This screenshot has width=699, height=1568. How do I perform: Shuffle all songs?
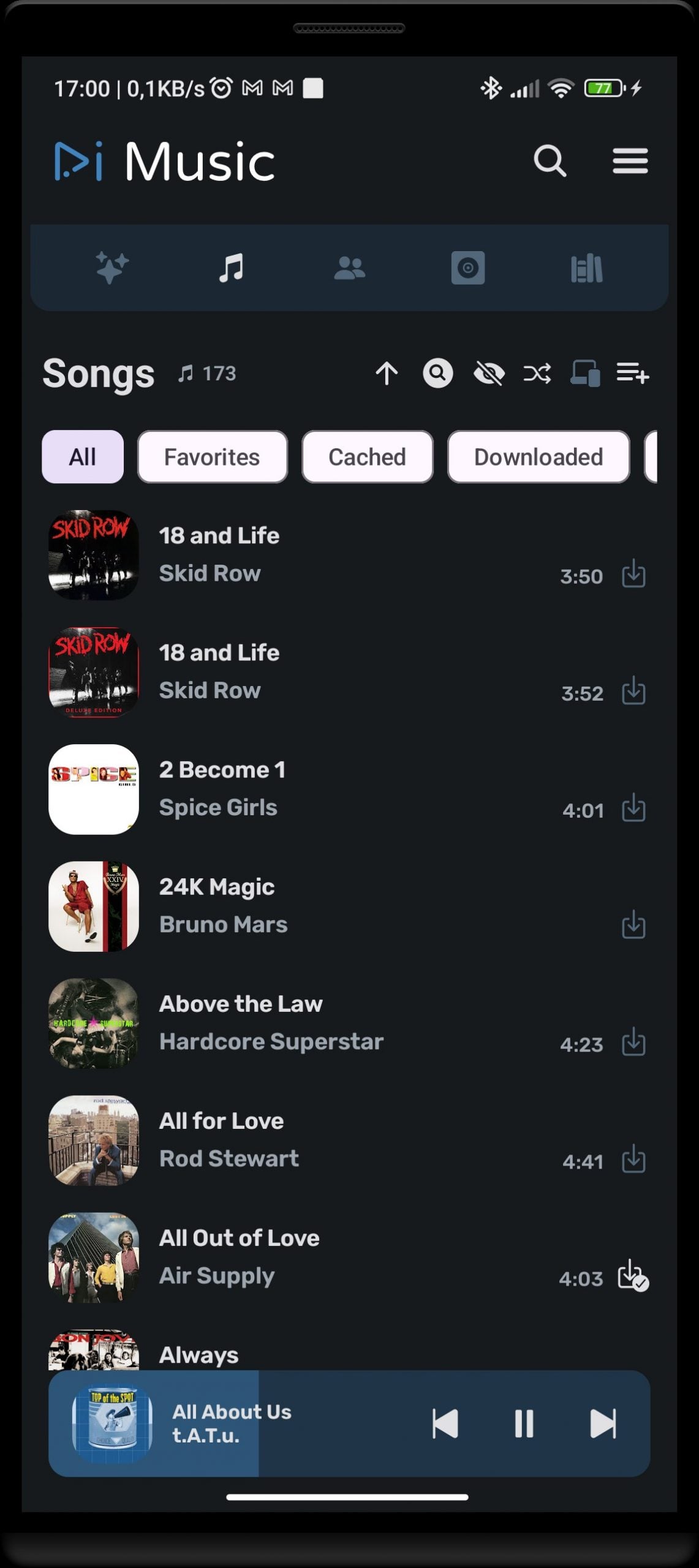click(x=537, y=373)
